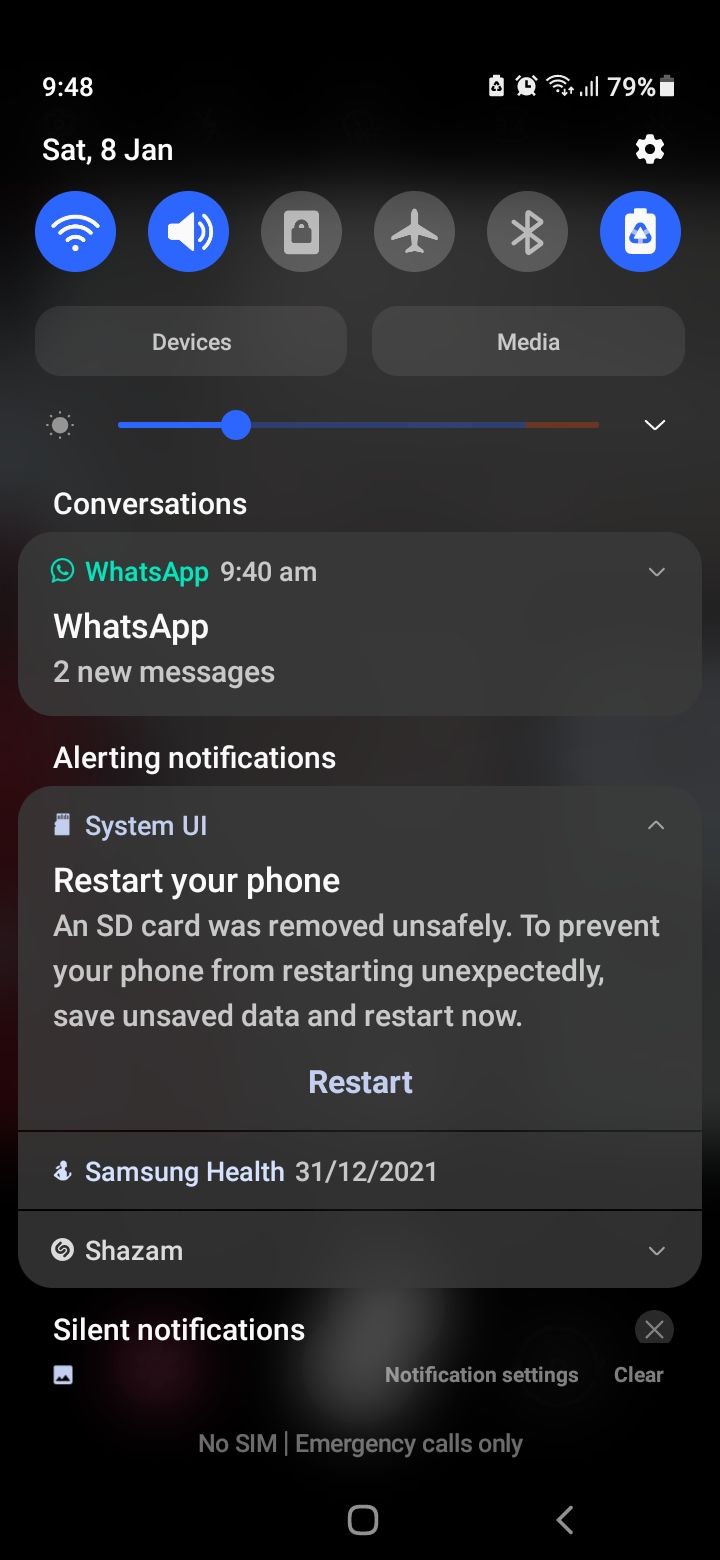Dismiss silent notifications with the X
Viewport: 720px width, 1560px height.
(654, 1329)
